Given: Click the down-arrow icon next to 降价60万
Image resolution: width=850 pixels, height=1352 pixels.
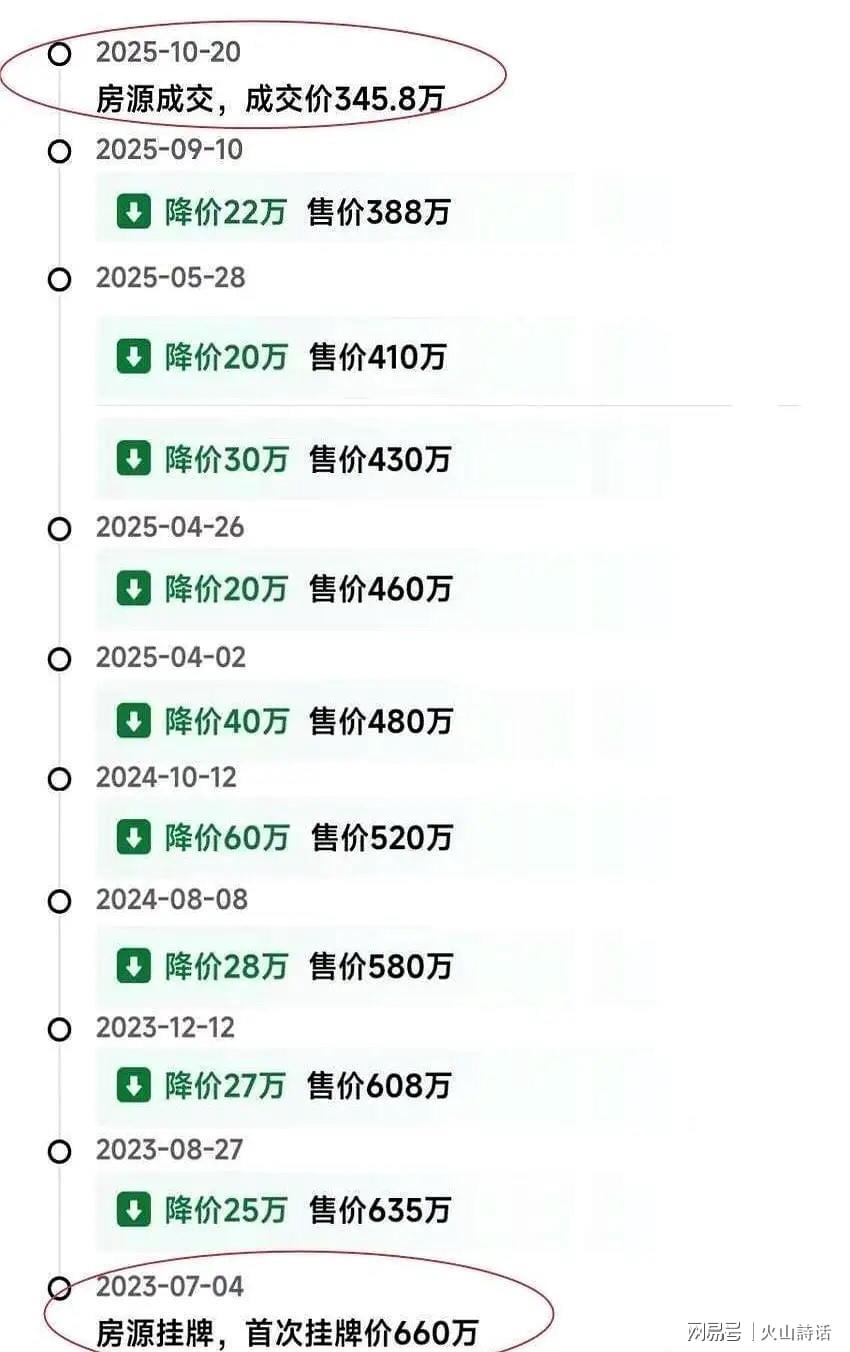Looking at the screenshot, I should pyautogui.click(x=133, y=838).
